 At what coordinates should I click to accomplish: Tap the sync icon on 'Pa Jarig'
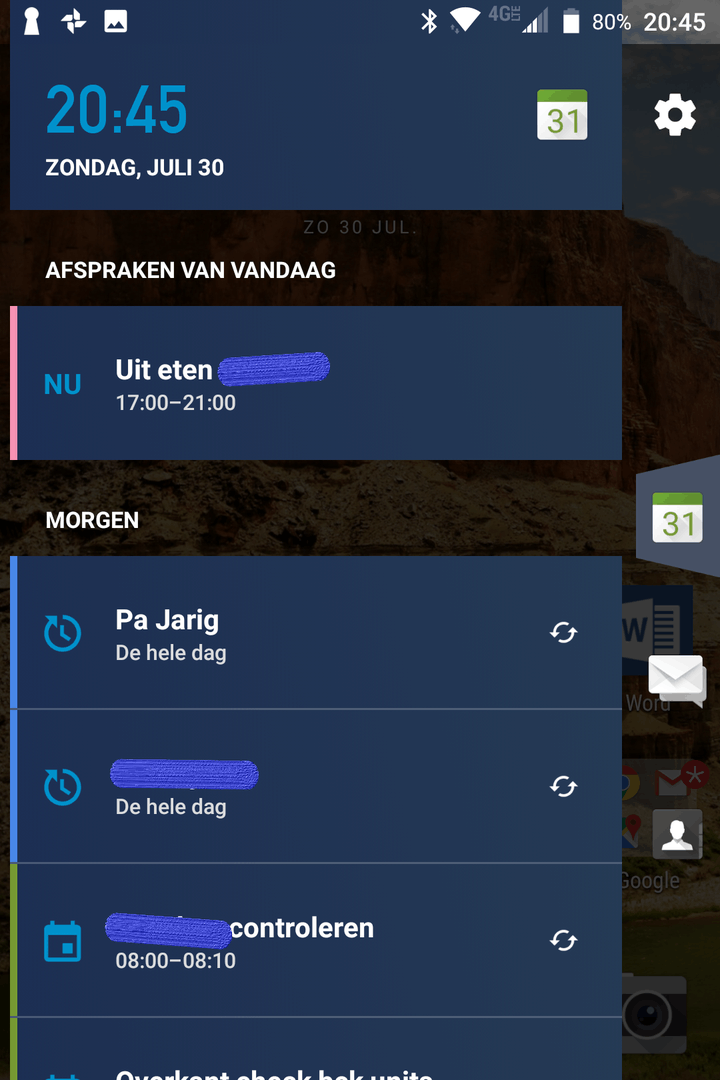[564, 632]
